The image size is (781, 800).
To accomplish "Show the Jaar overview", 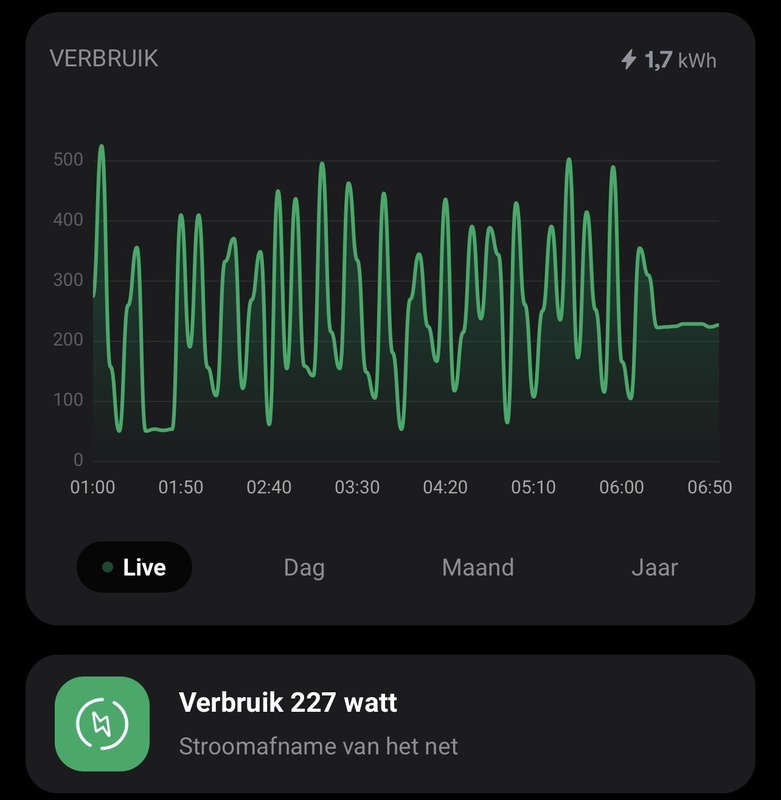I will [654, 568].
